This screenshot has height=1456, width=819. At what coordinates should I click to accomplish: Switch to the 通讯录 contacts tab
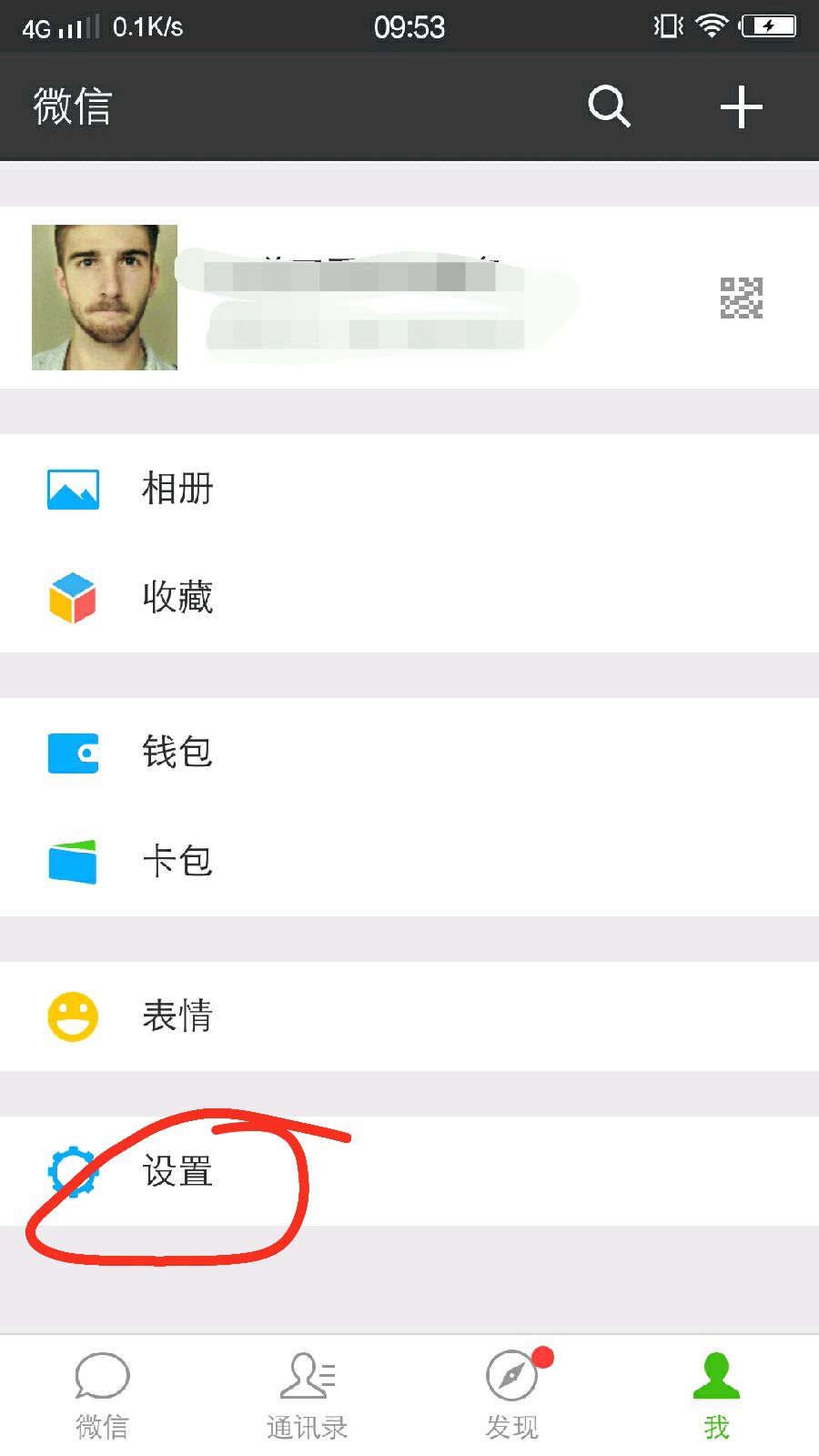point(308,1395)
